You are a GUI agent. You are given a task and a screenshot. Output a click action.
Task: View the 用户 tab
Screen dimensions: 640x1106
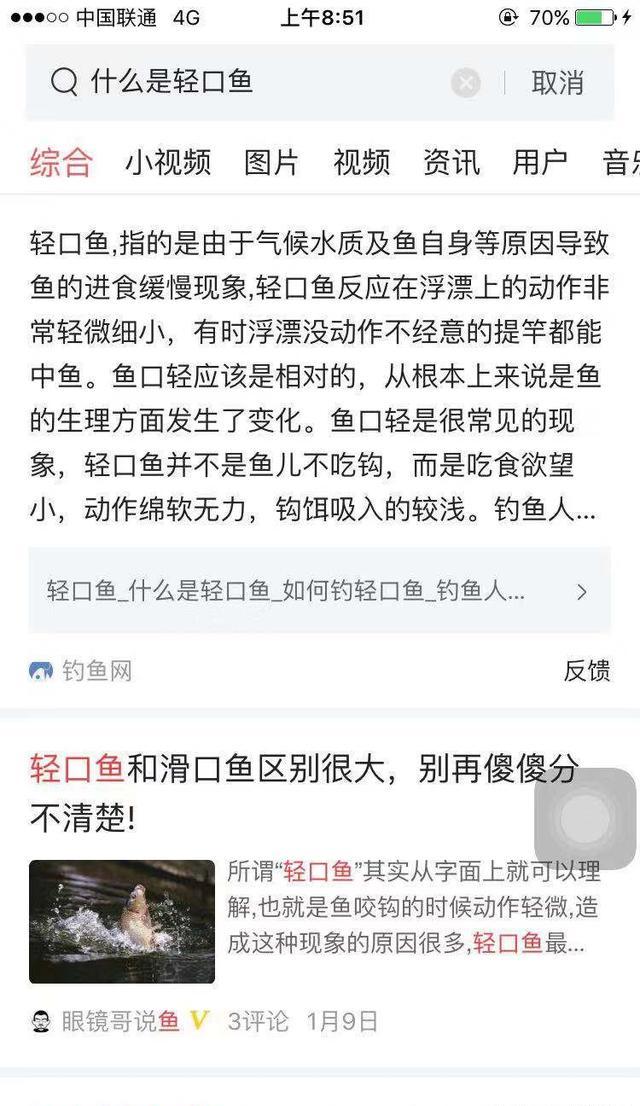540,162
